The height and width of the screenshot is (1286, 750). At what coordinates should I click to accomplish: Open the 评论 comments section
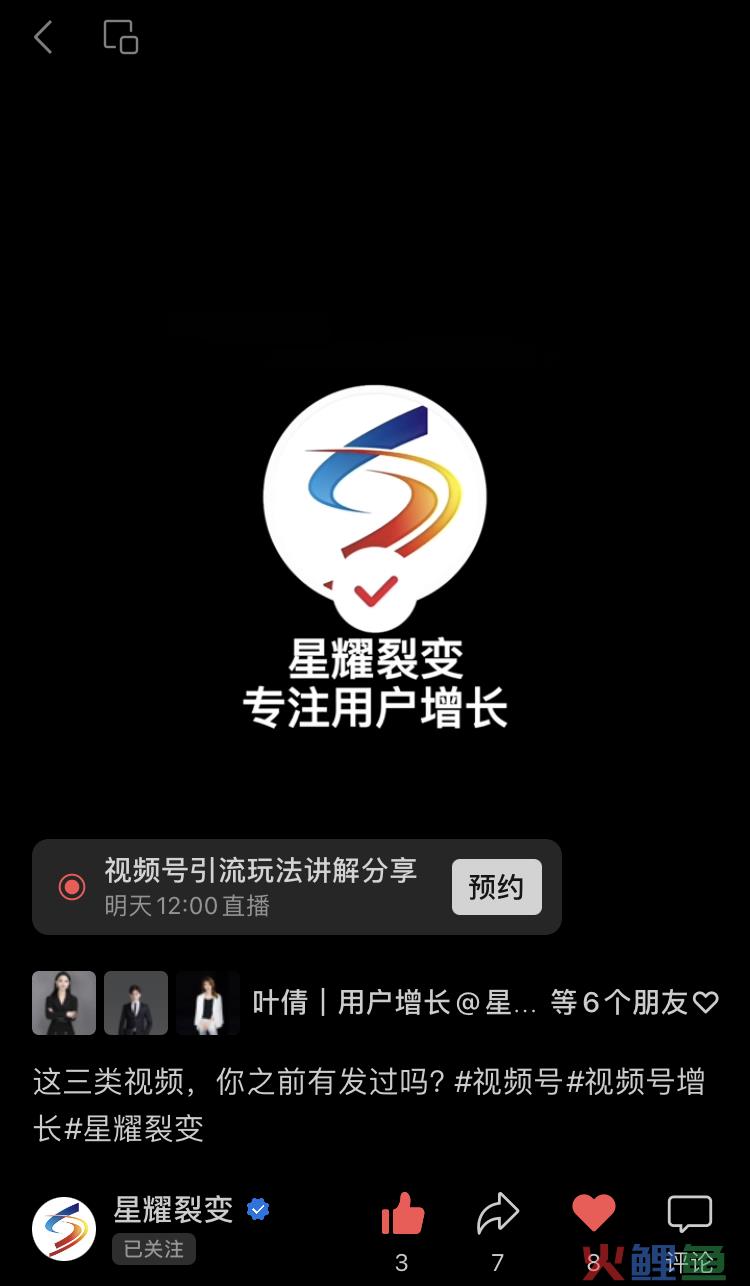coord(689,1216)
